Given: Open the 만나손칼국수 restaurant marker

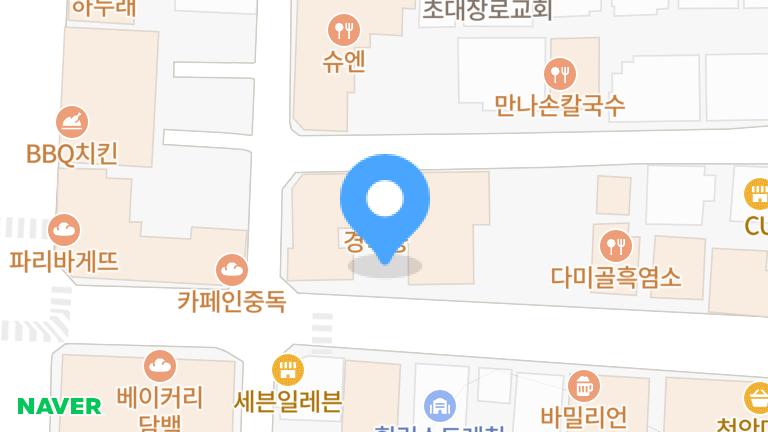Looking at the screenshot, I should pos(559,73).
